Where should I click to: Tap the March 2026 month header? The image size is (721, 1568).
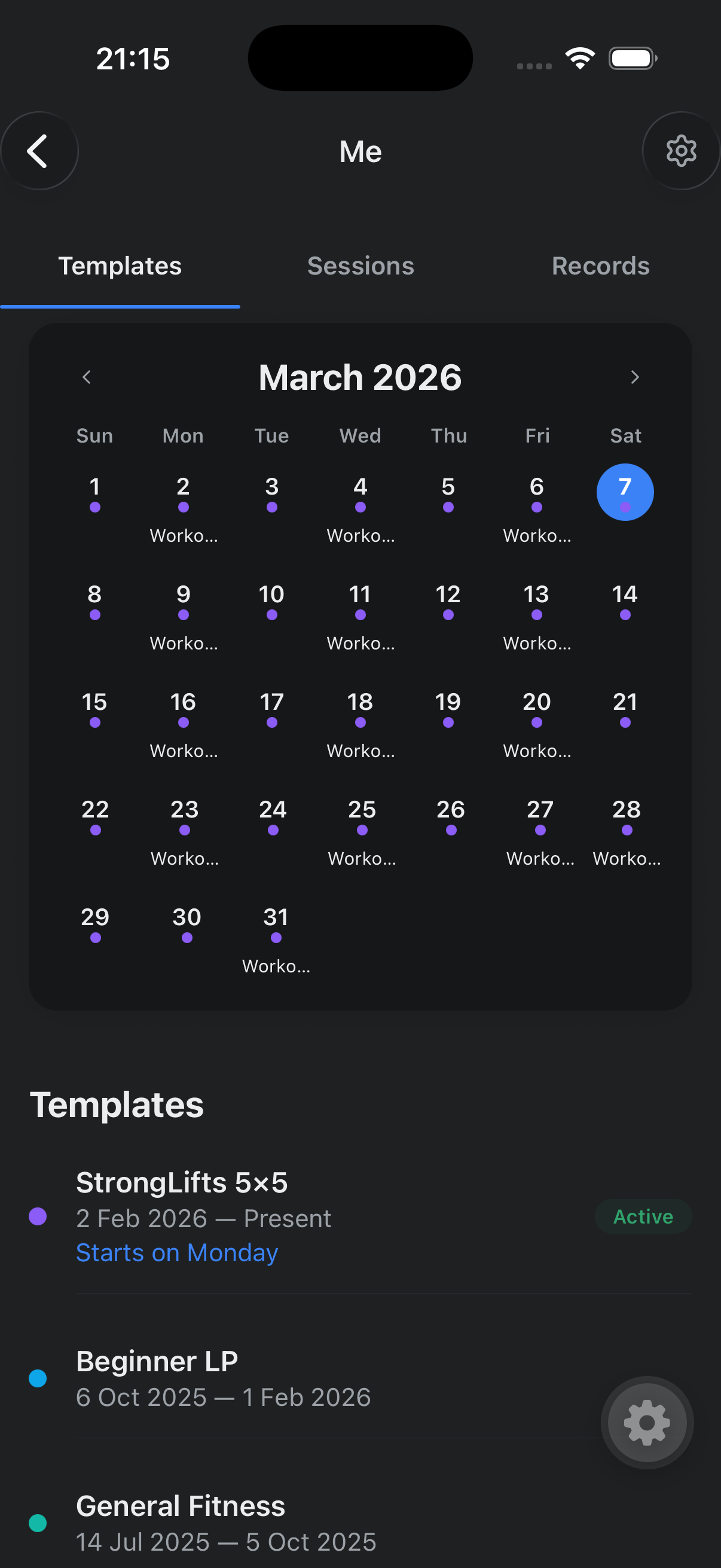click(359, 377)
